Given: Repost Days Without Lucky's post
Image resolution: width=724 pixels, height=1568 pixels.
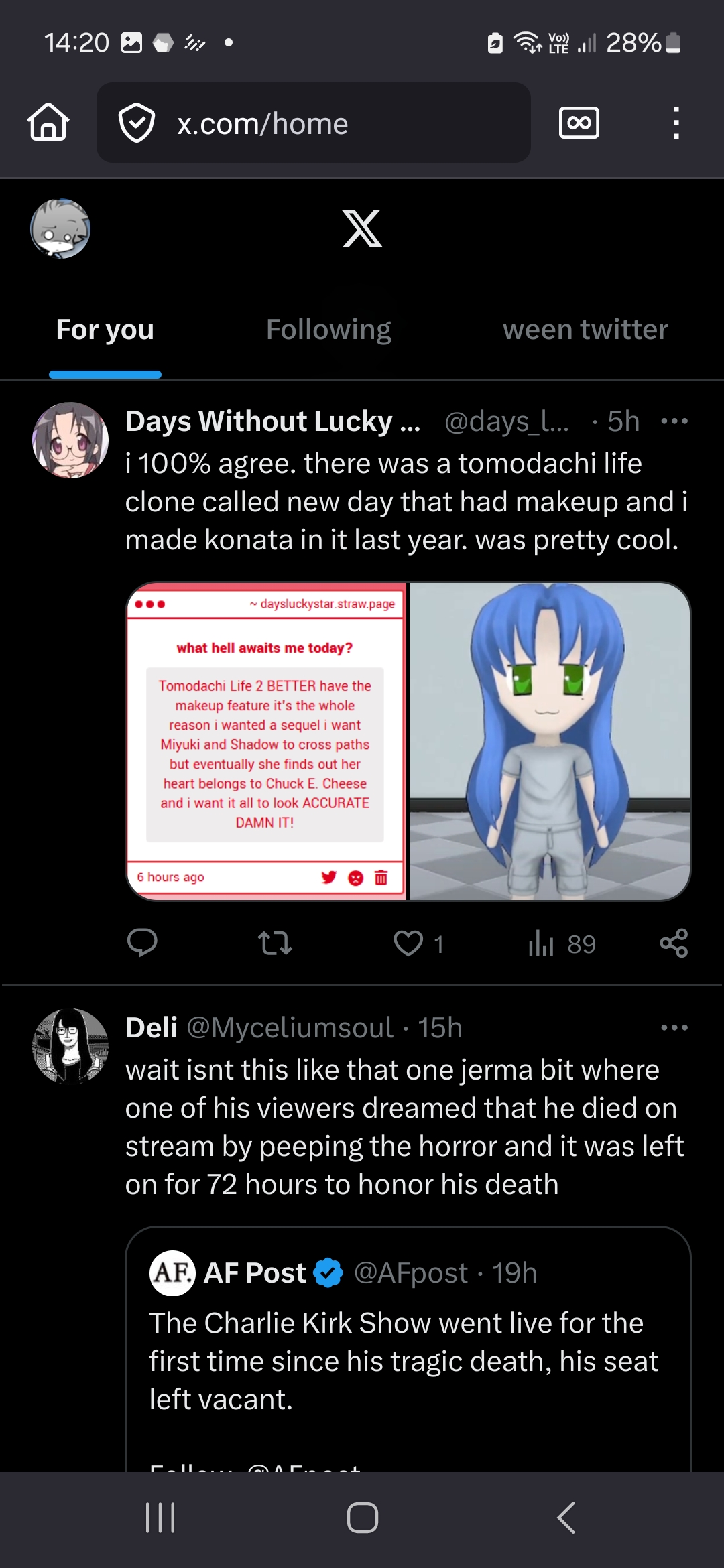Looking at the screenshot, I should coord(275,943).
